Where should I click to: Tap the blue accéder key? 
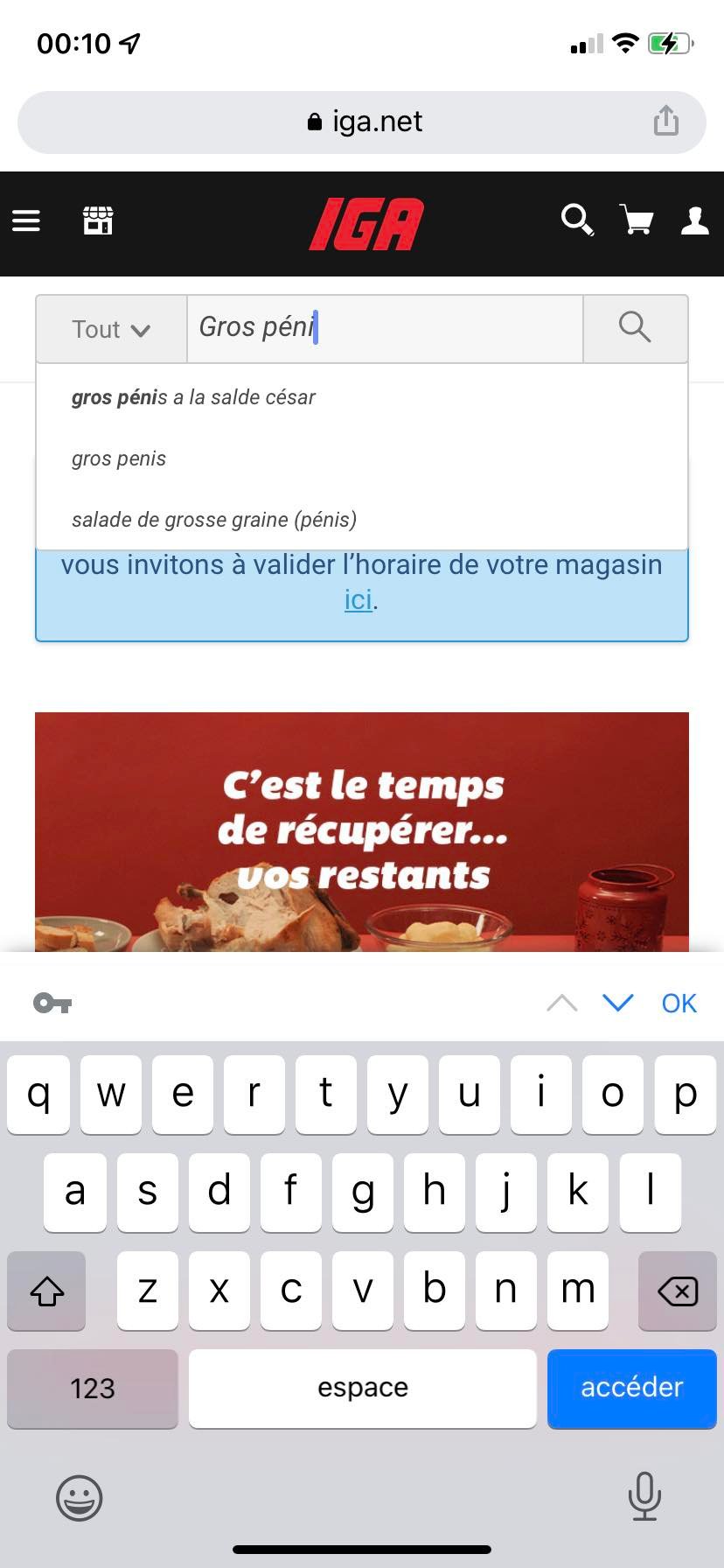click(632, 1388)
